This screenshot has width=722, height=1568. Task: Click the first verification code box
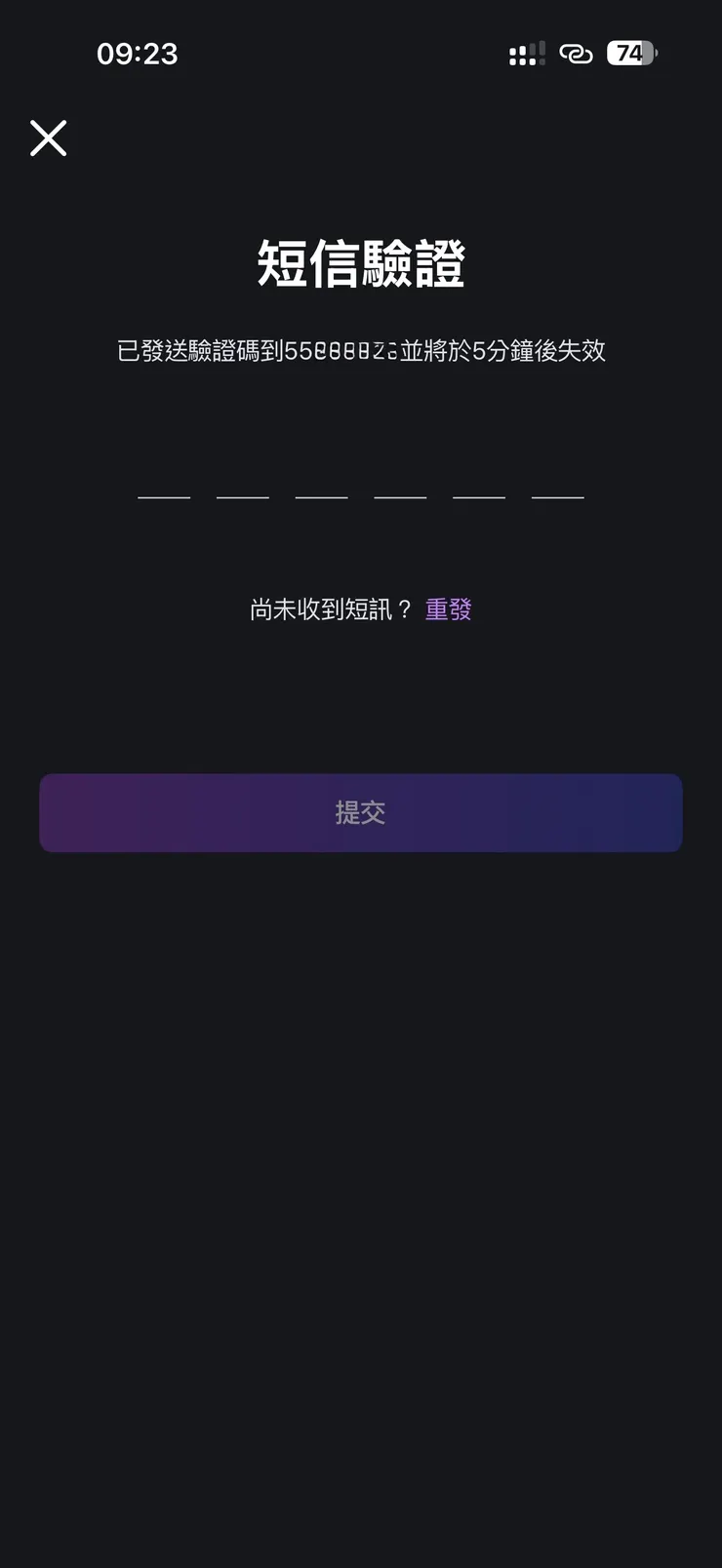[164, 495]
